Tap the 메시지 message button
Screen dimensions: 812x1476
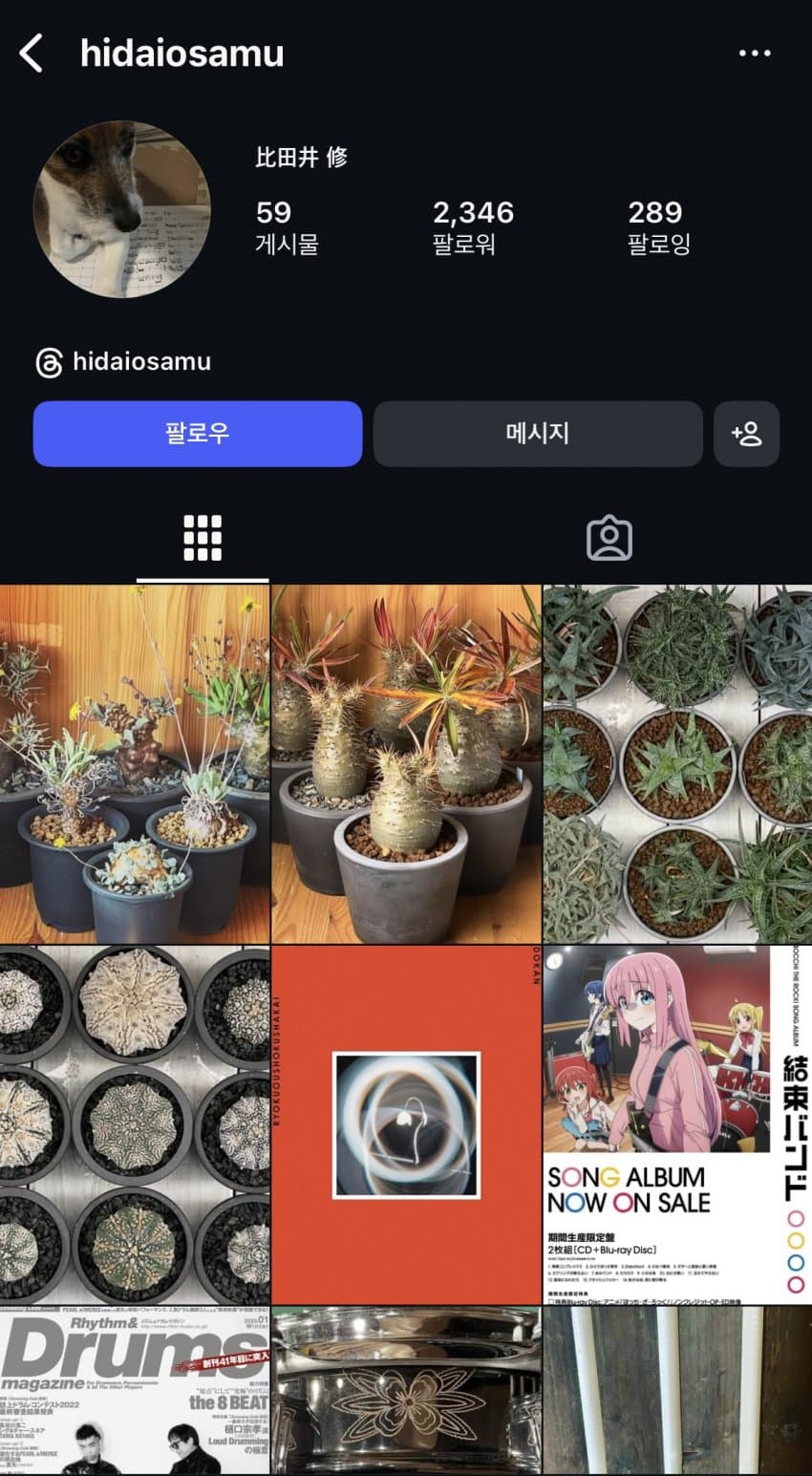537,434
